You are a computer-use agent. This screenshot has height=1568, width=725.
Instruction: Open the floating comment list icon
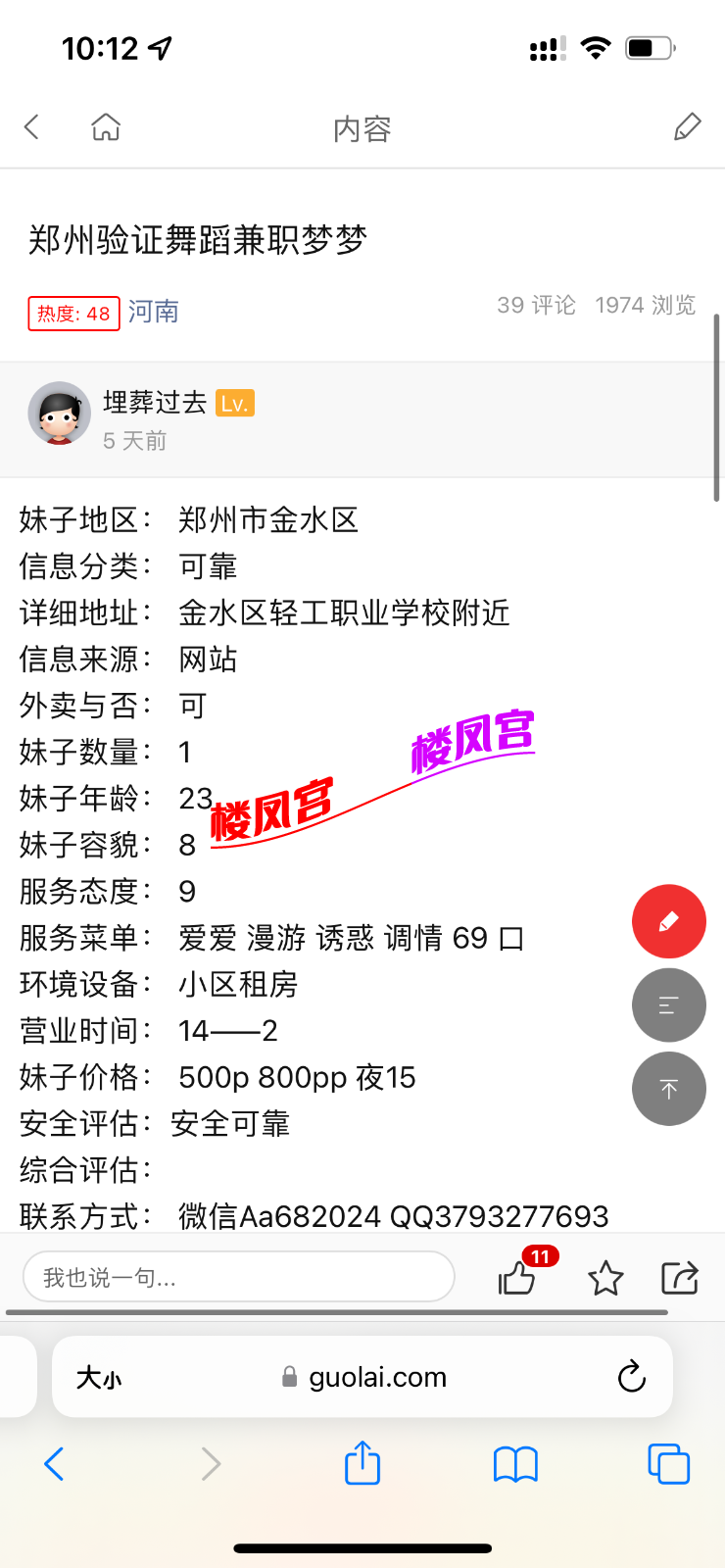pos(668,1004)
